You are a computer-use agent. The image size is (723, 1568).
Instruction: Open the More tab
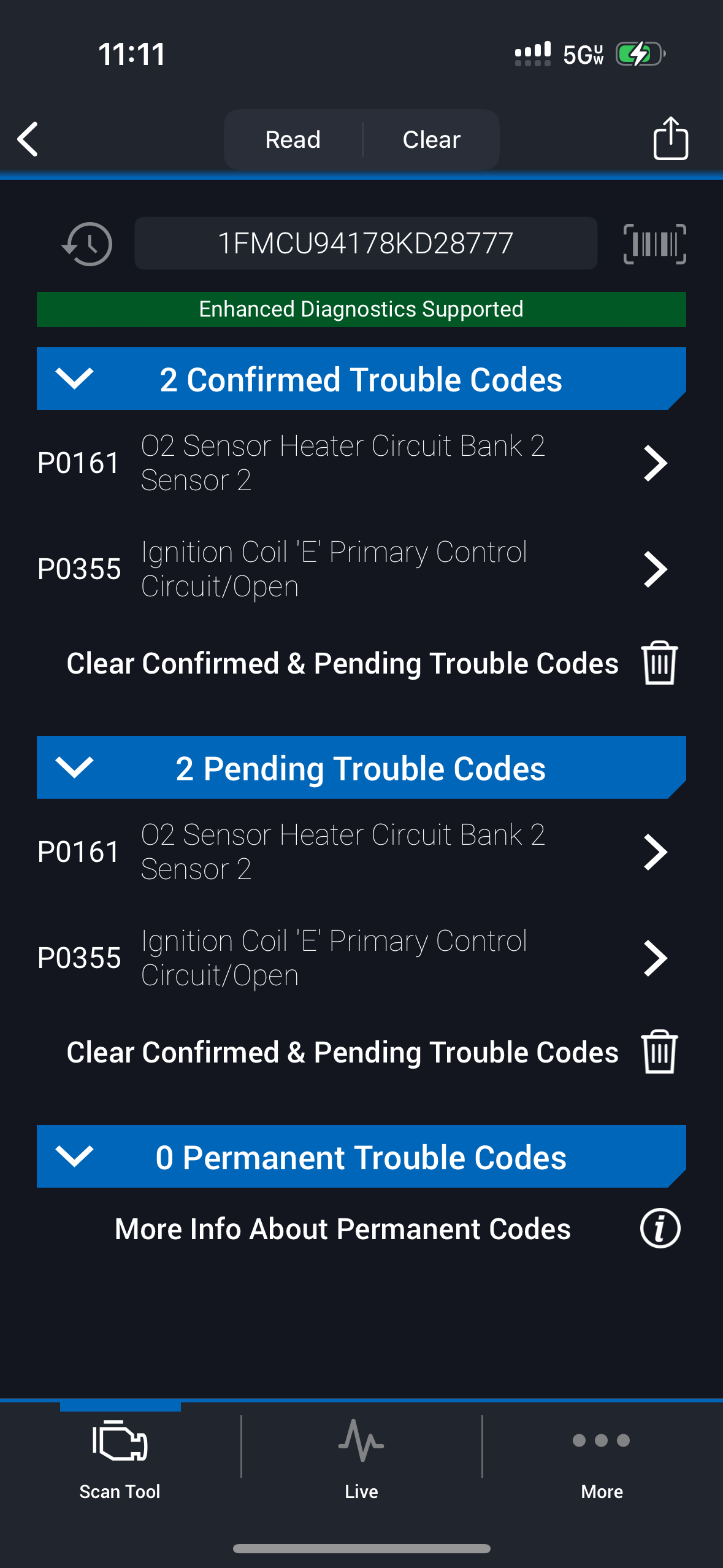coord(602,1458)
